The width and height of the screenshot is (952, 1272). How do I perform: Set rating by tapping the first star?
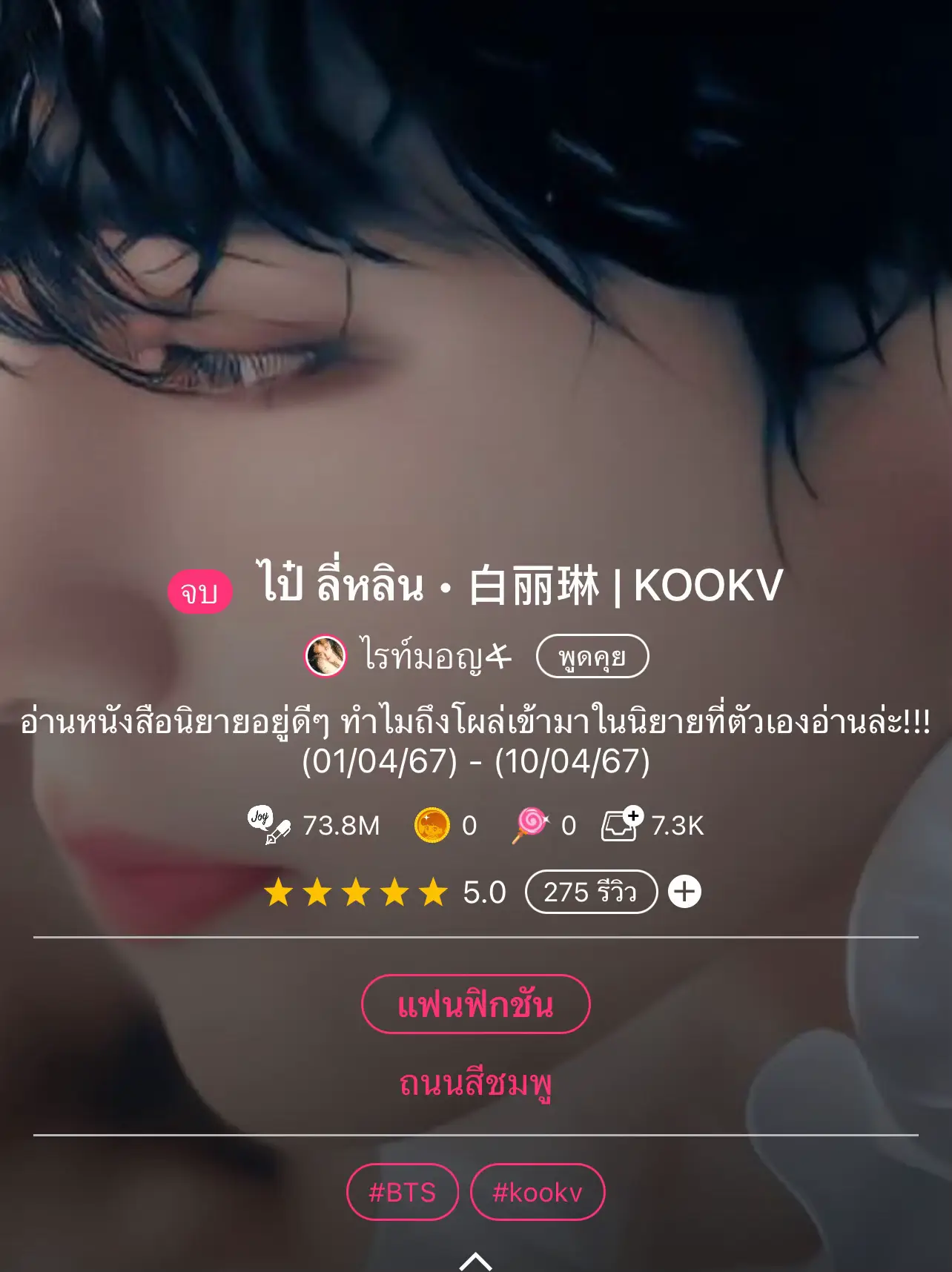pyautogui.click(x=280, y=892)
